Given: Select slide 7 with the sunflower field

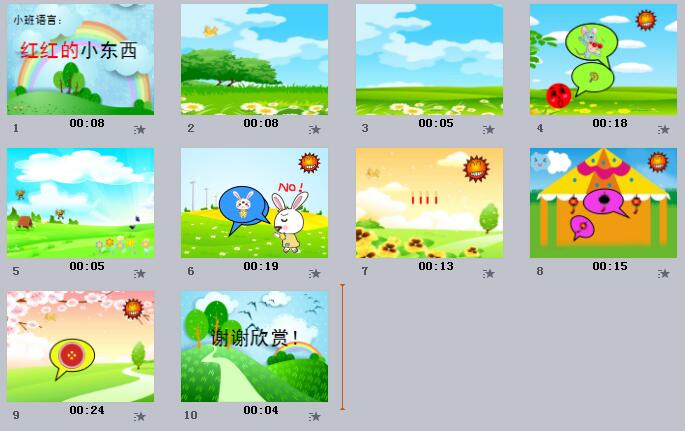Looking at the screenshot, I should tap(429, 203).
